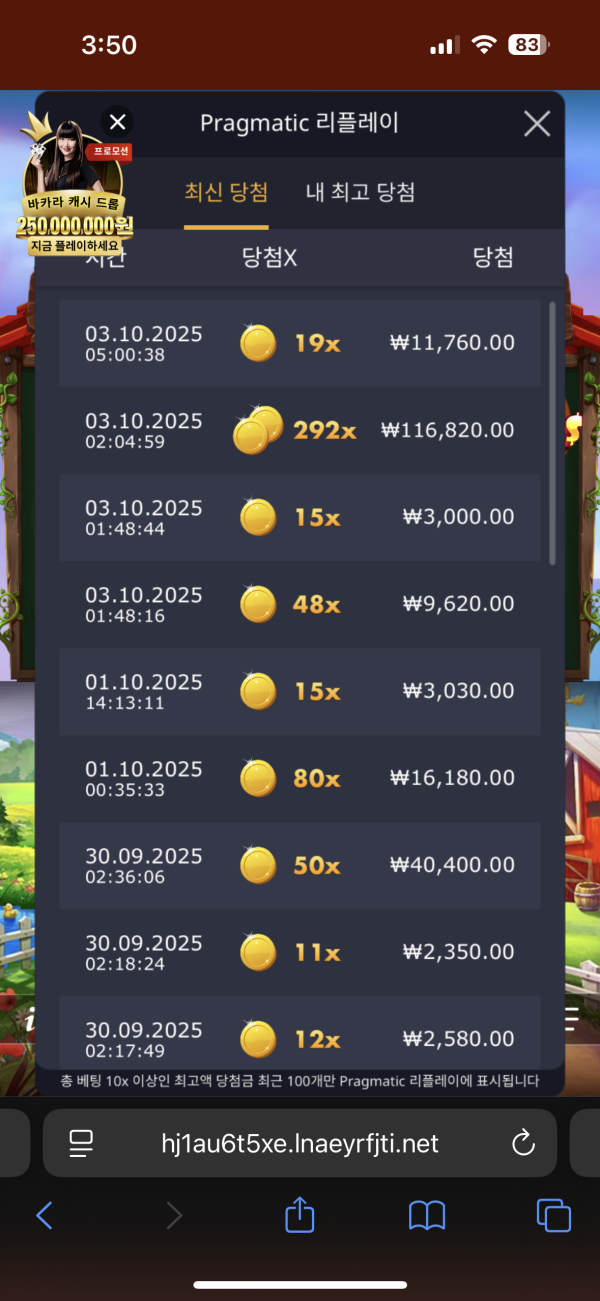600x1301 pixels.
Task: Switch to the 최신 당첨 tab
Action: (226, 193)
